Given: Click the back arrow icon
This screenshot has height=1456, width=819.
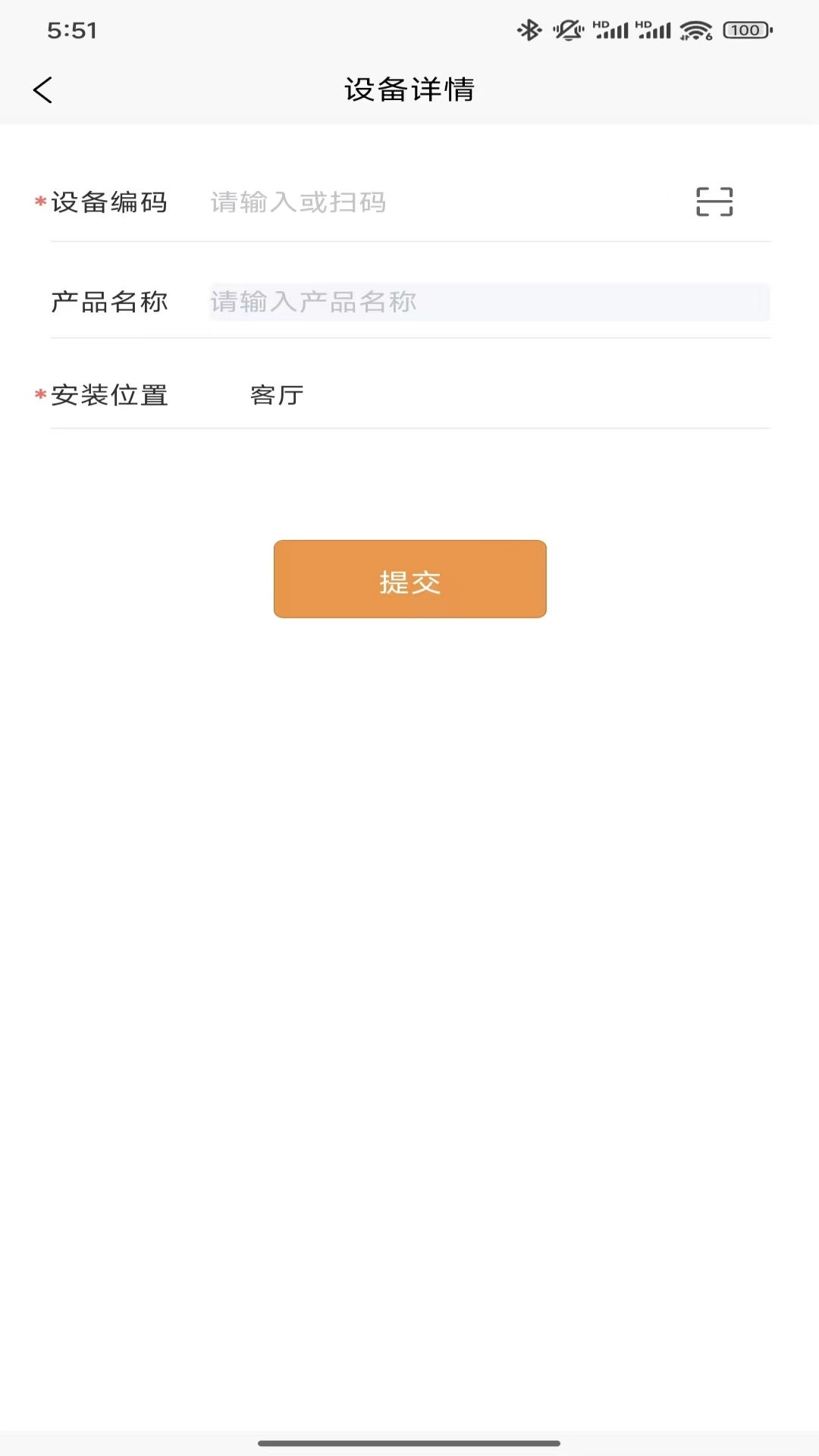Looking at the screenshot, I should pyautogui.click(x=43, y=89).
